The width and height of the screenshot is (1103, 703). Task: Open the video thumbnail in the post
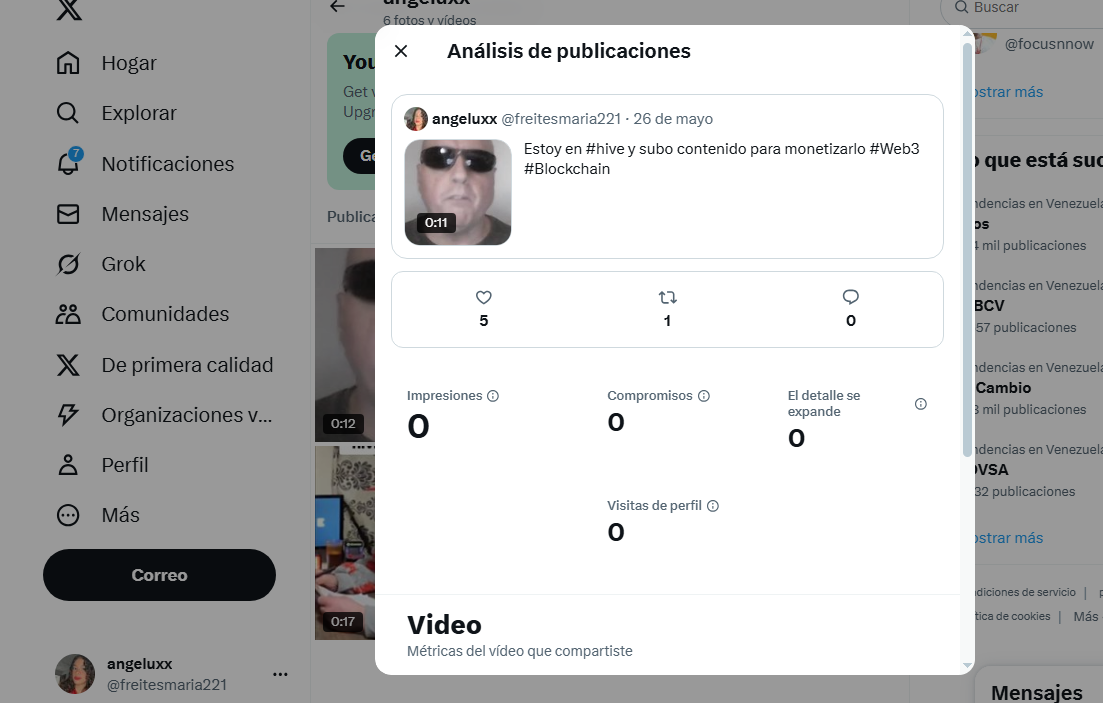pyautogui.click(x=458, y=192)
